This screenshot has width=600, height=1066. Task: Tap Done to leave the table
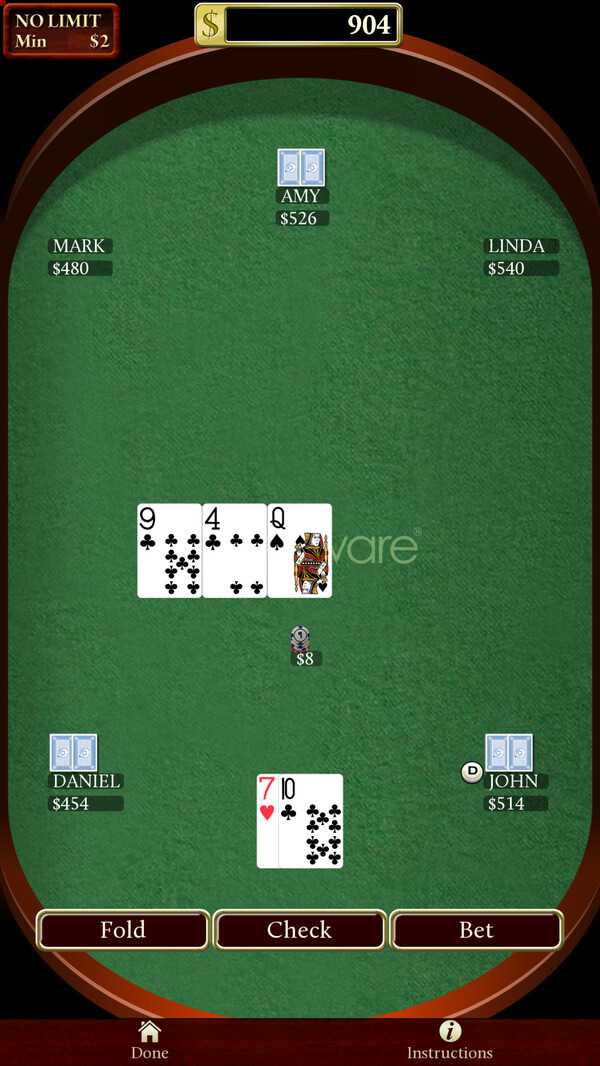pyautogui.click(x=150, y=1040)
